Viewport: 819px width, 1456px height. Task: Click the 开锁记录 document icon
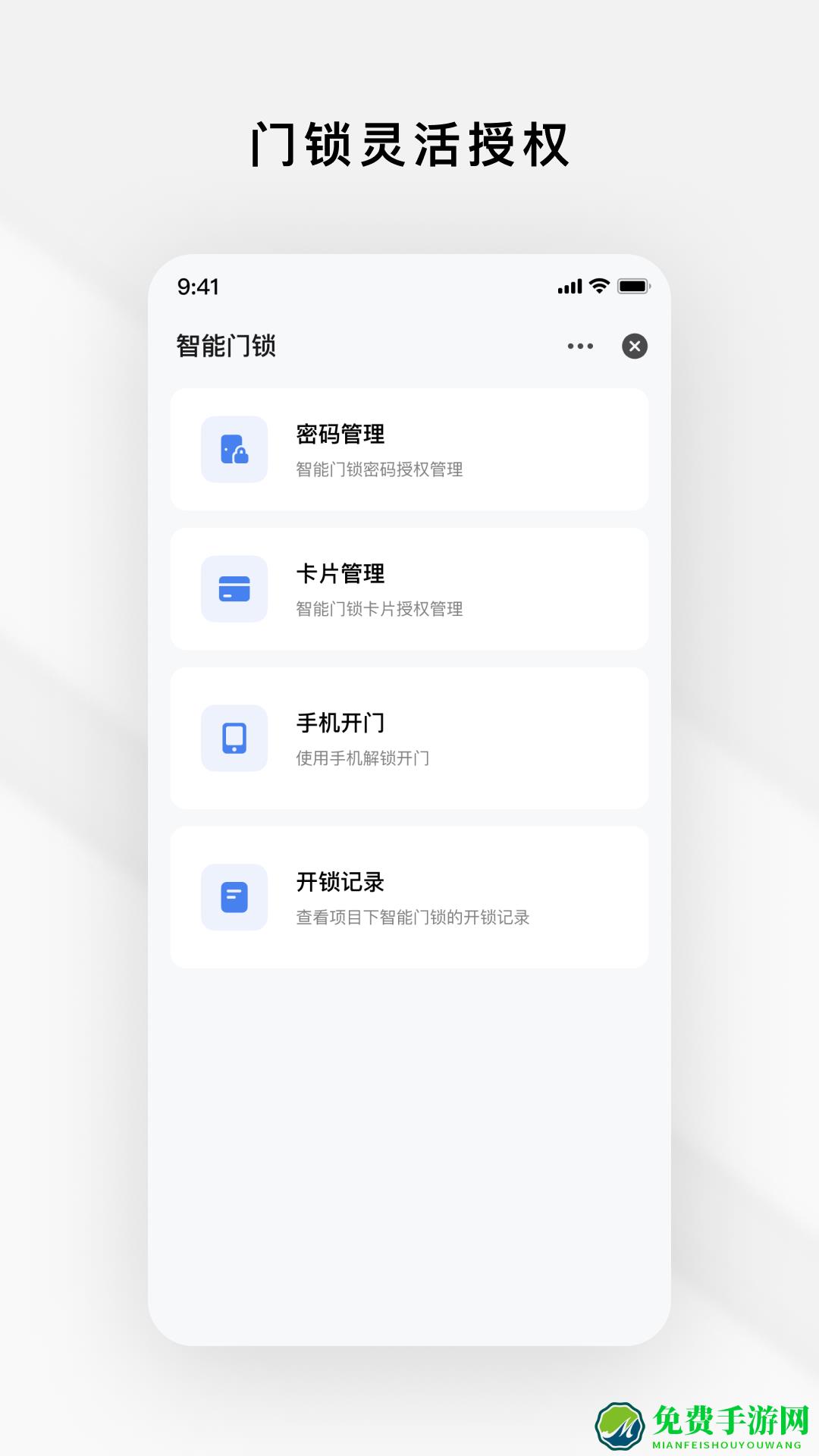tap(234, 896)
